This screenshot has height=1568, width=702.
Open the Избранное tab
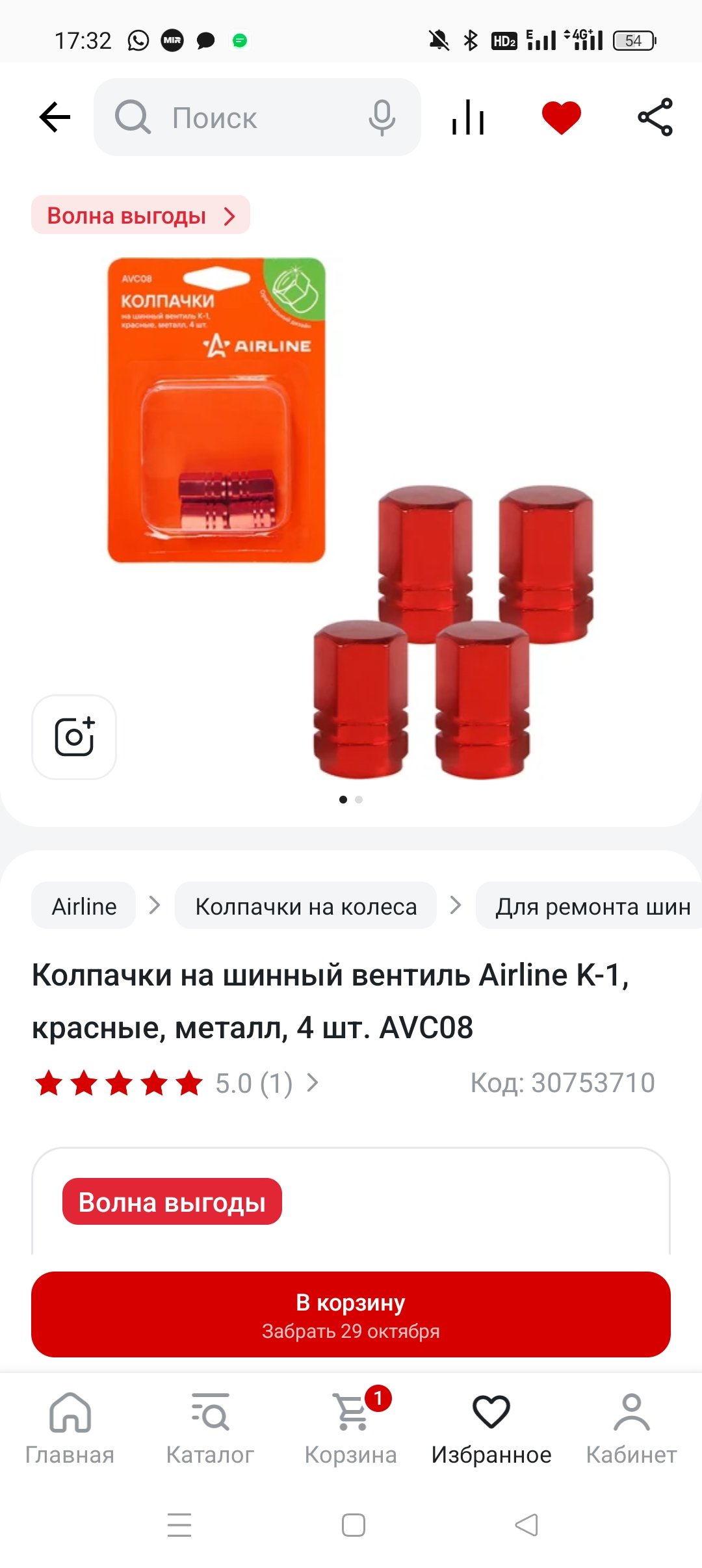[x=491, y=1428]
